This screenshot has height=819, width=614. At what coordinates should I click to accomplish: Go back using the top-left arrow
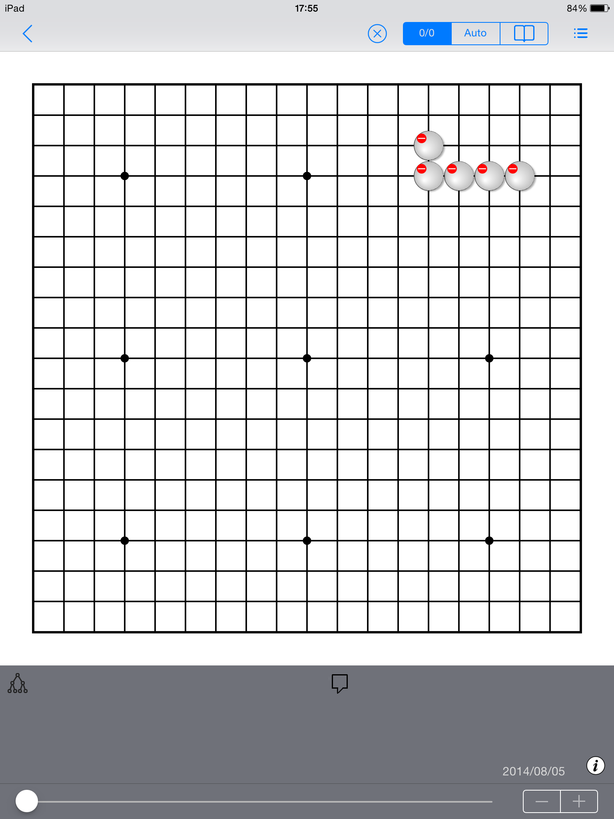pyautogui.click(x=27, y=33)
